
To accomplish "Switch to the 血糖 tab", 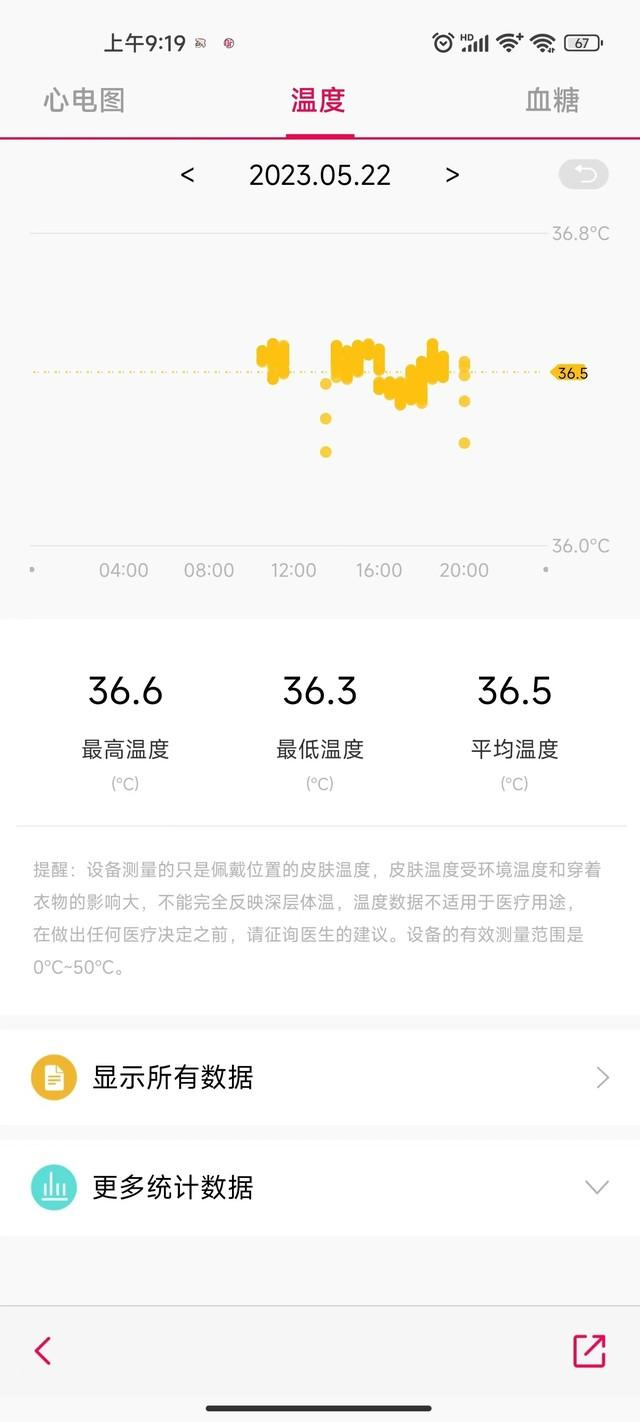I will coord(552,100).
